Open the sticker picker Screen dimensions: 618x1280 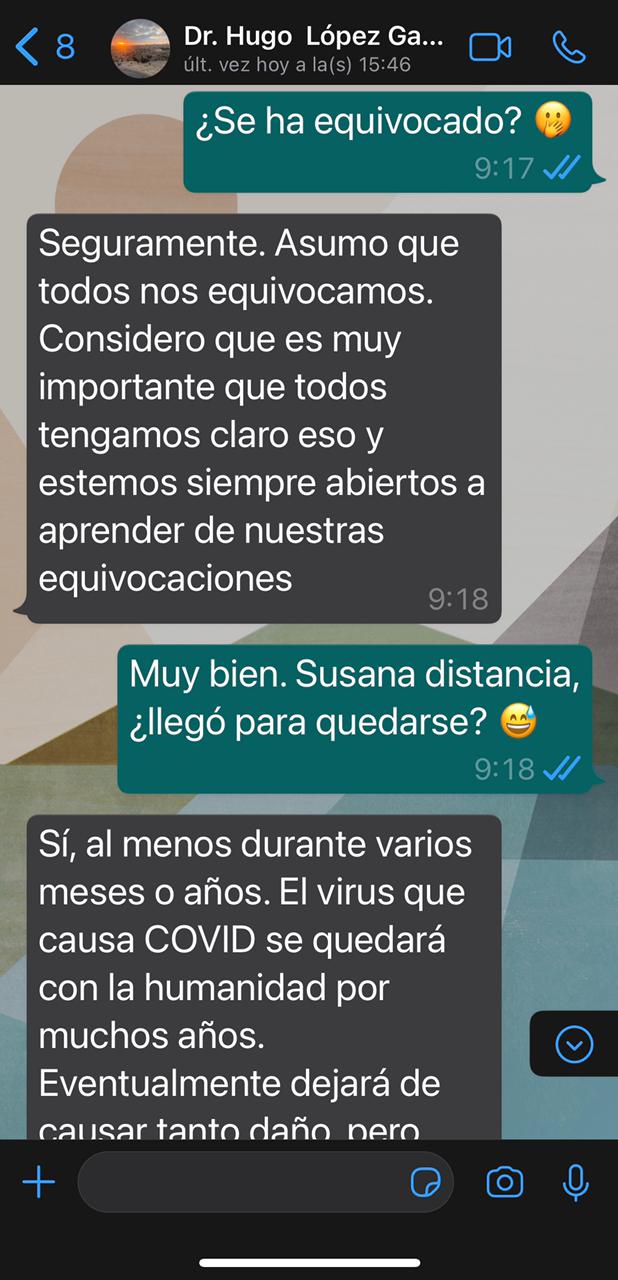coord(425,1184)
